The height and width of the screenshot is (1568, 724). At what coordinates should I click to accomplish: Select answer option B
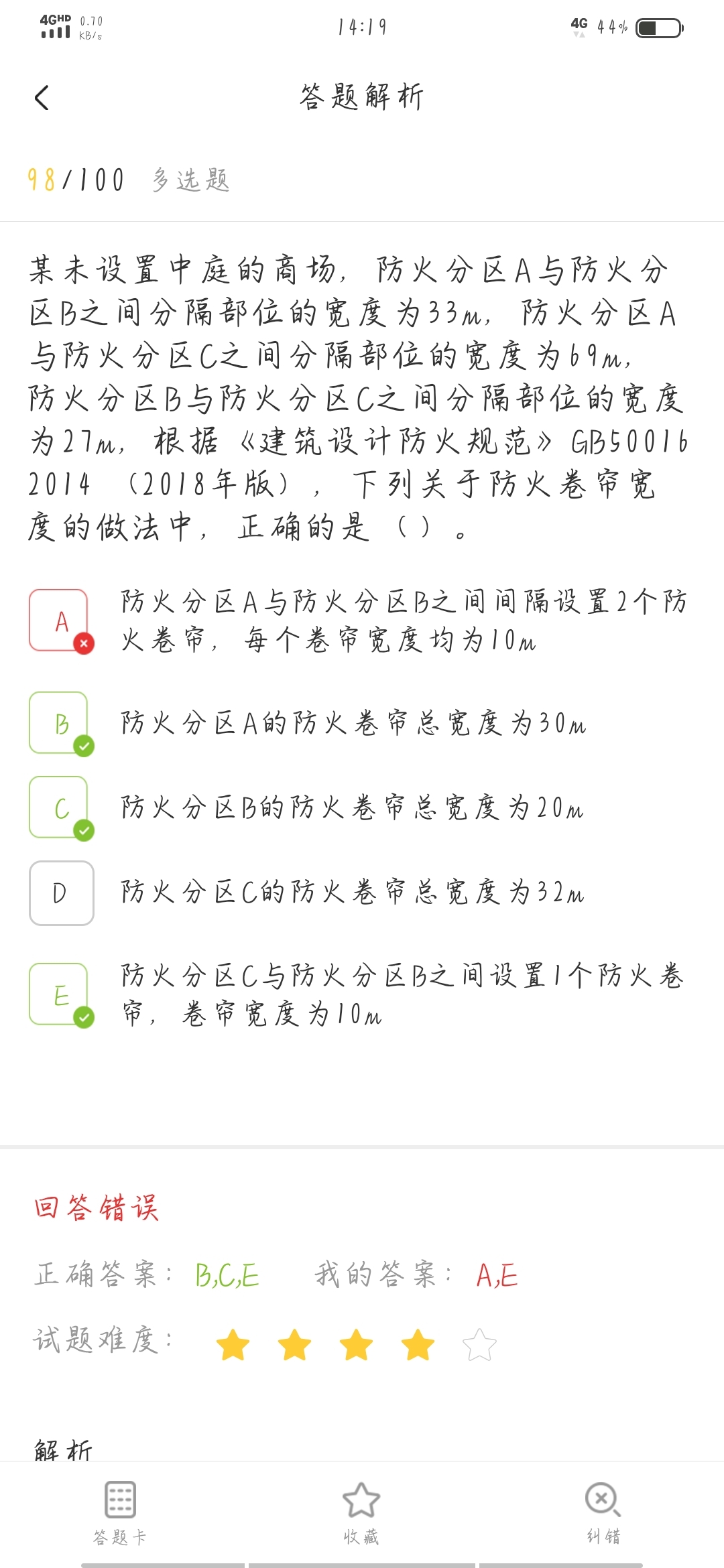tap(61, 723)
